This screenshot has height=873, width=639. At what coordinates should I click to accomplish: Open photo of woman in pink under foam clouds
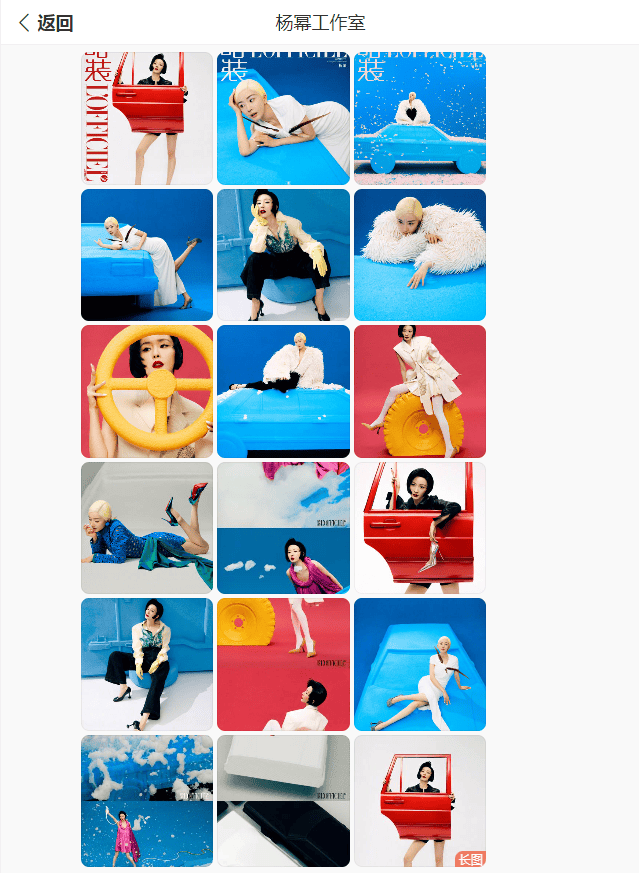[147, 800]
